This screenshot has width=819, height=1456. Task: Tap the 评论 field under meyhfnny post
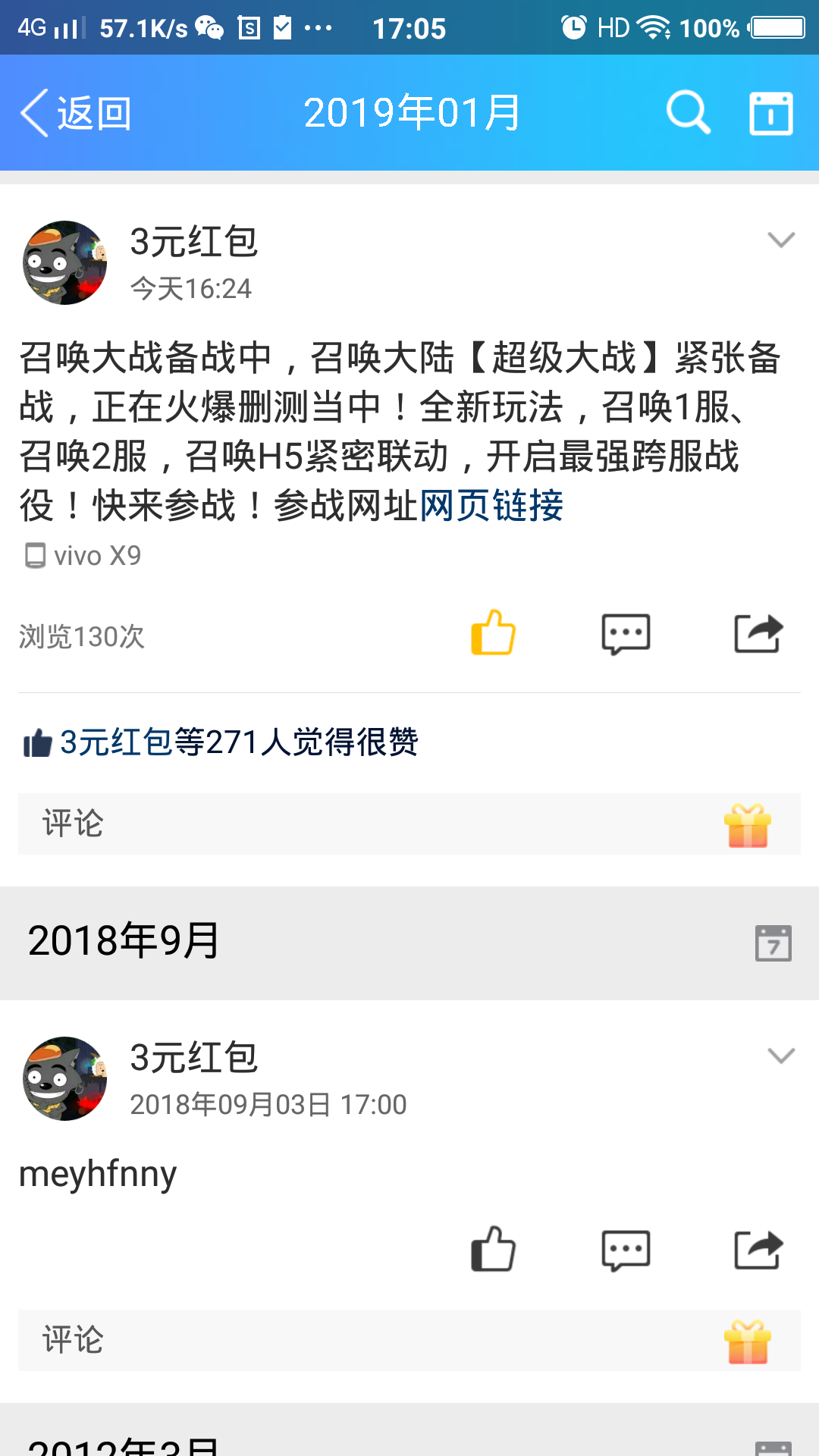[x=364, y=1340]
